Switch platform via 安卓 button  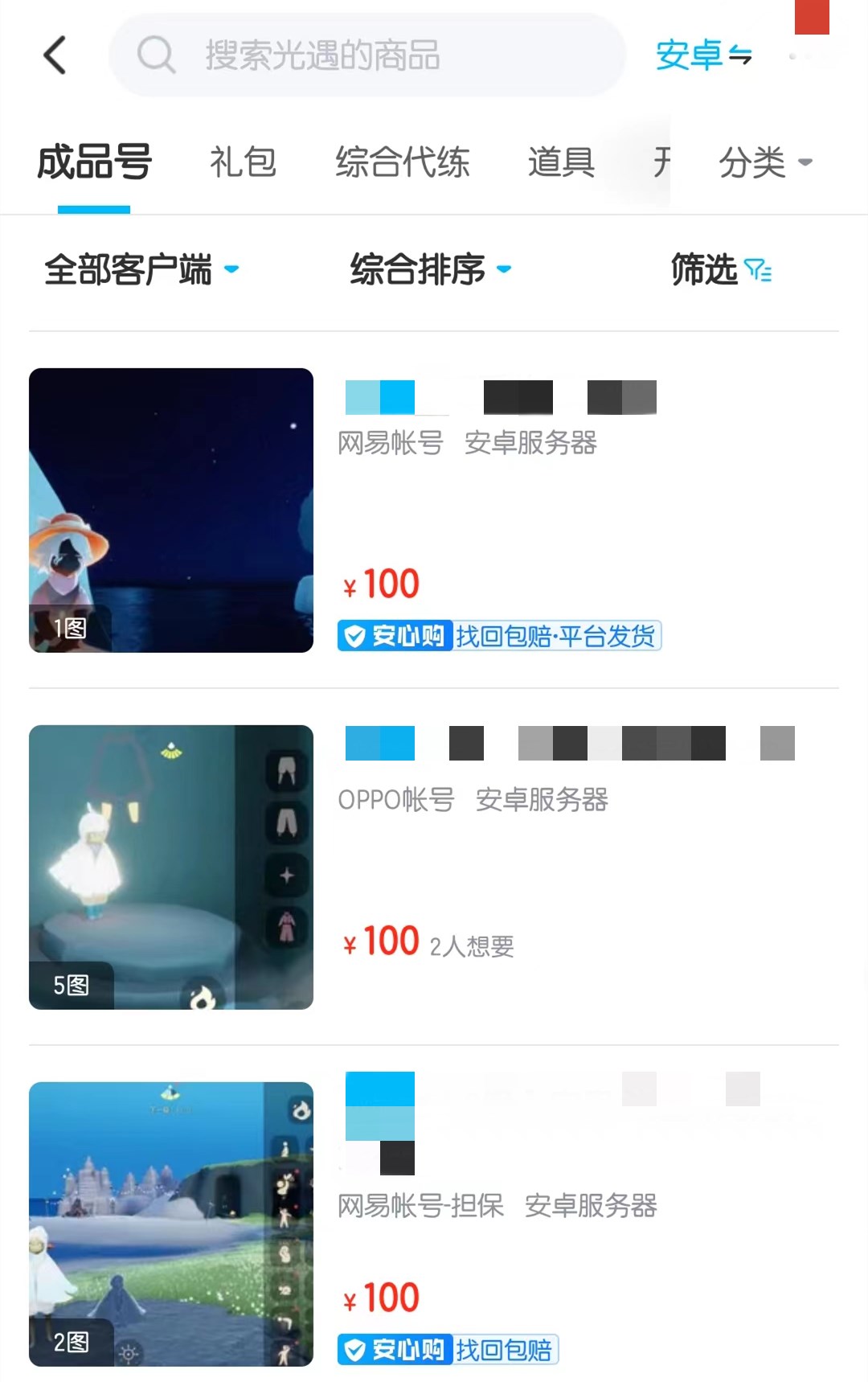(703, 55)
